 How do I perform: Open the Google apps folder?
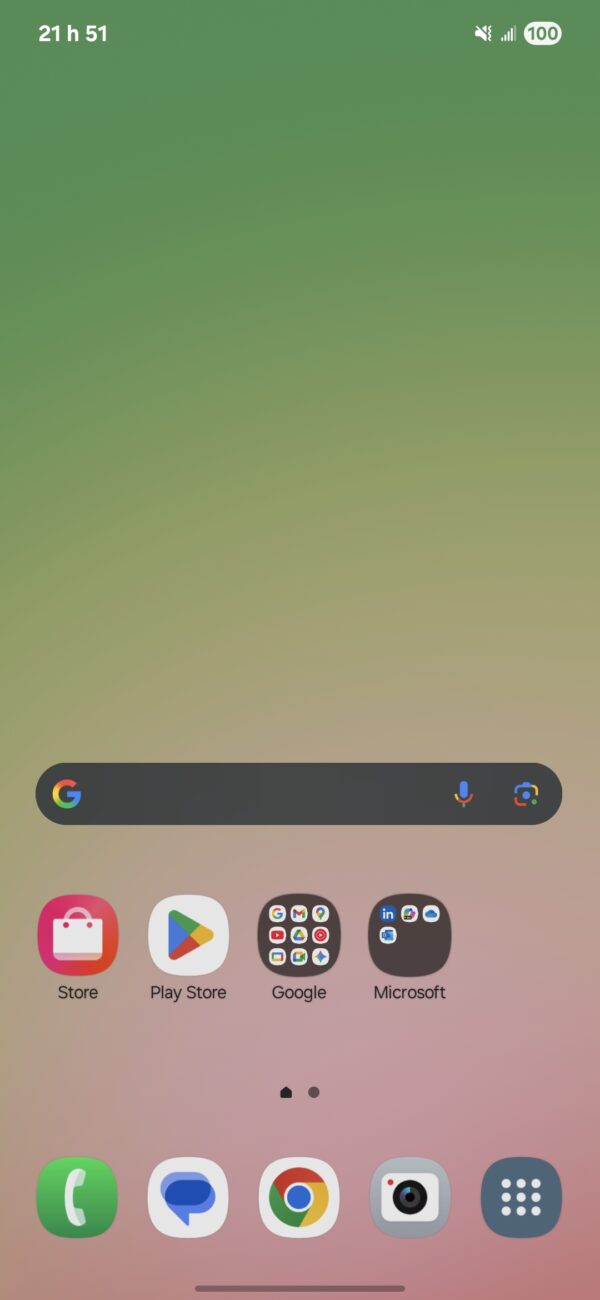point(299,936)
